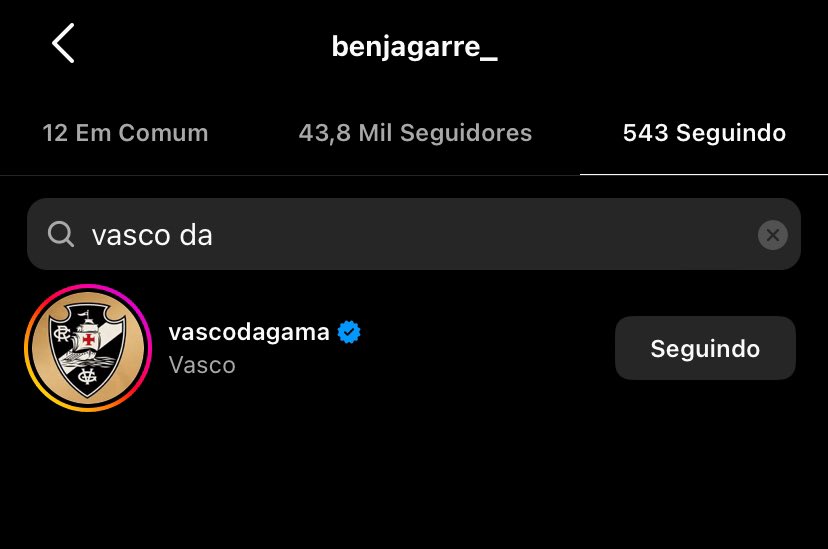Go back from benjagarre_ following list

(x=63, y=44)
